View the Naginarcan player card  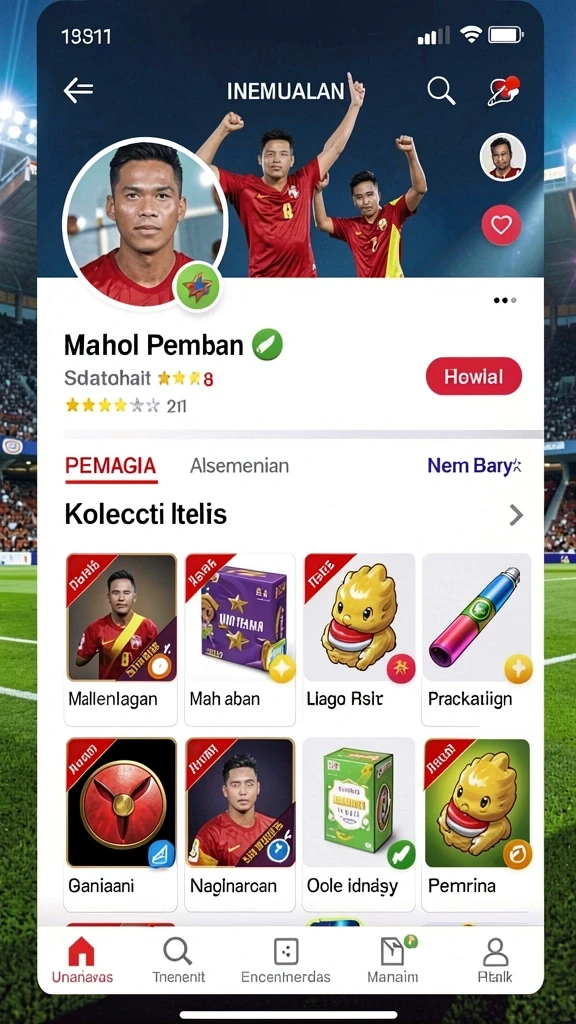click(240, 824)
